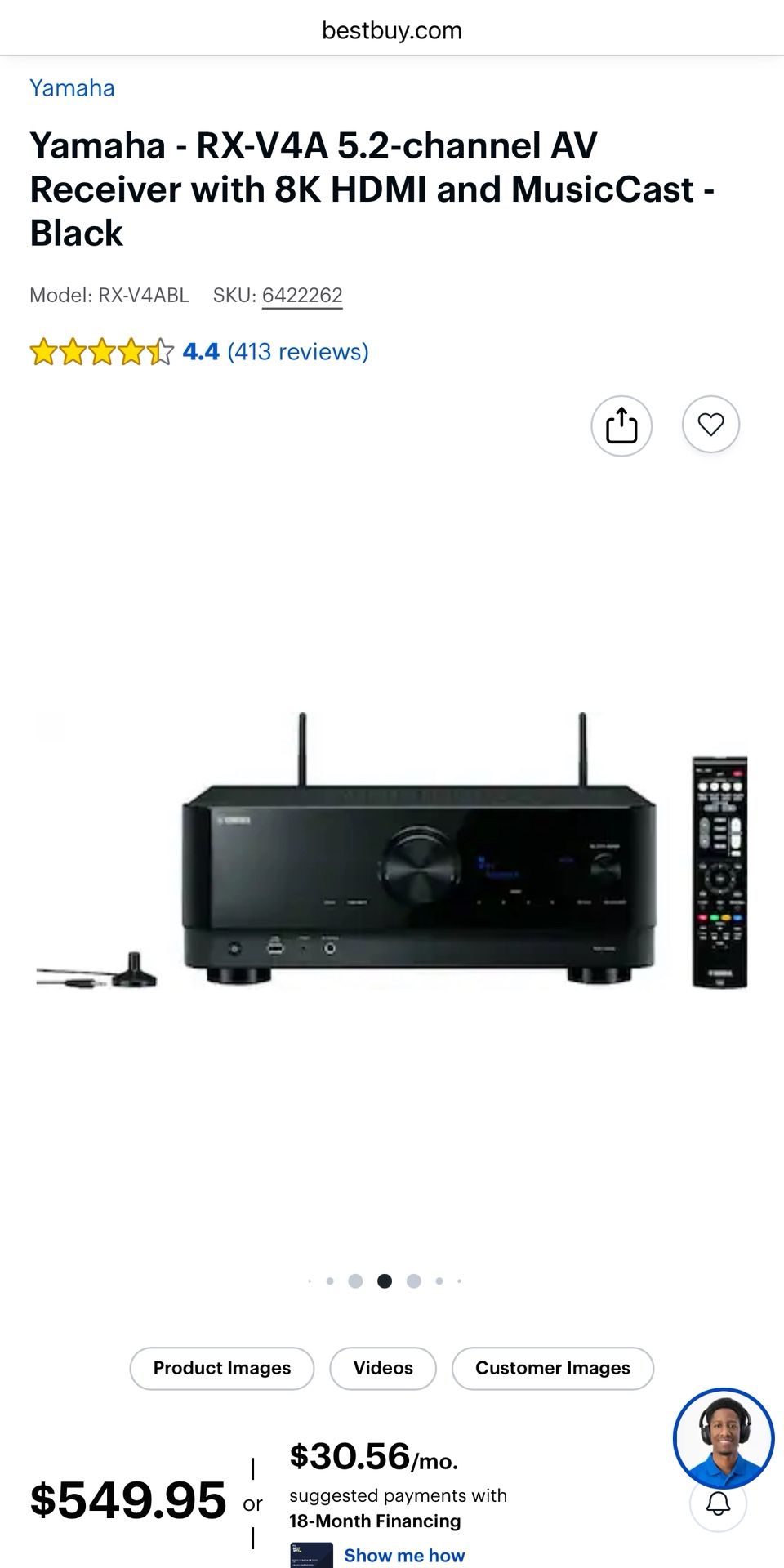This screenshot has height=1568, width=784.
Task: Select the Product Images chip
Action: pos(221,1368)
